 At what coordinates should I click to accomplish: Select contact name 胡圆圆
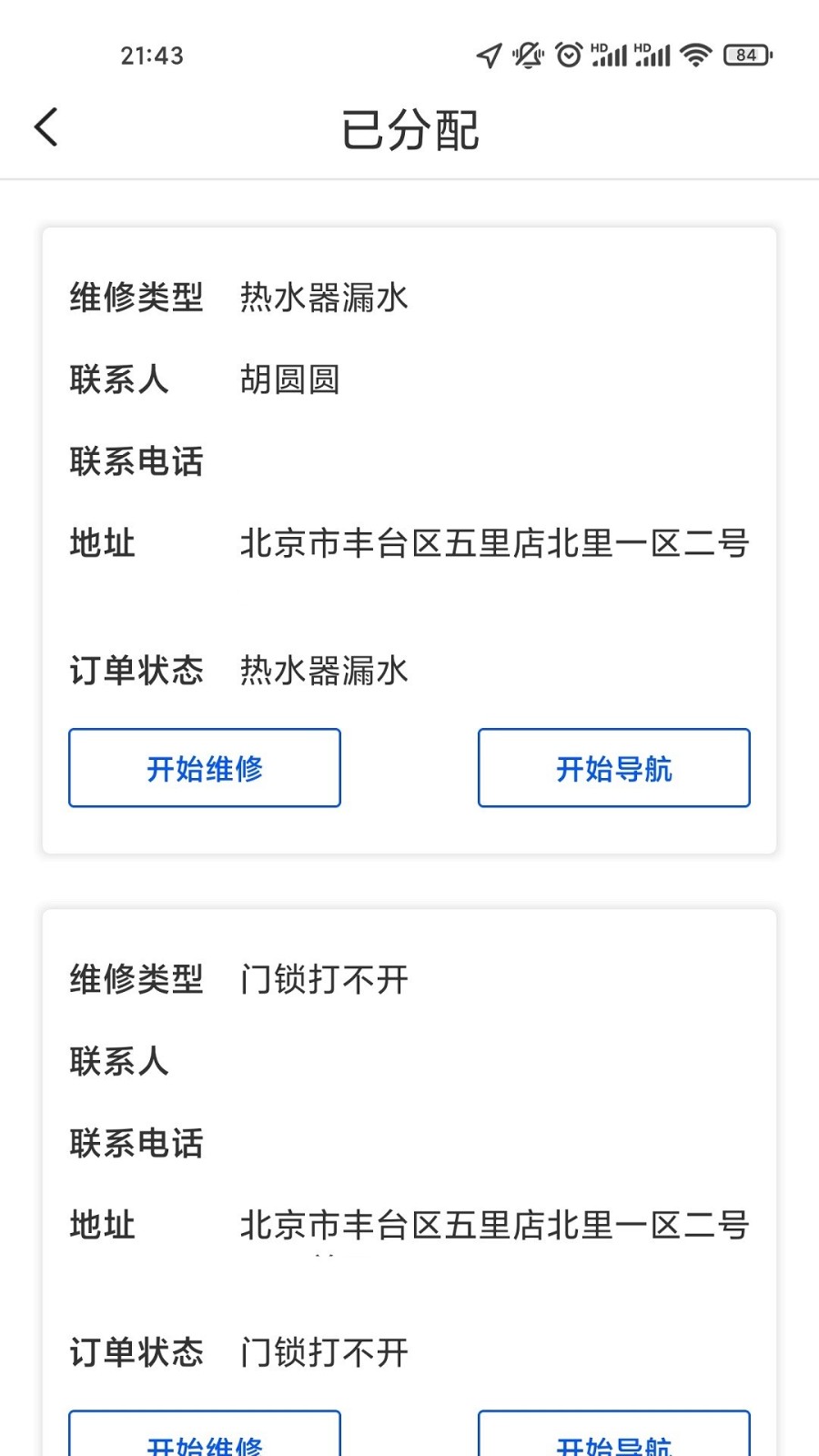289,379
